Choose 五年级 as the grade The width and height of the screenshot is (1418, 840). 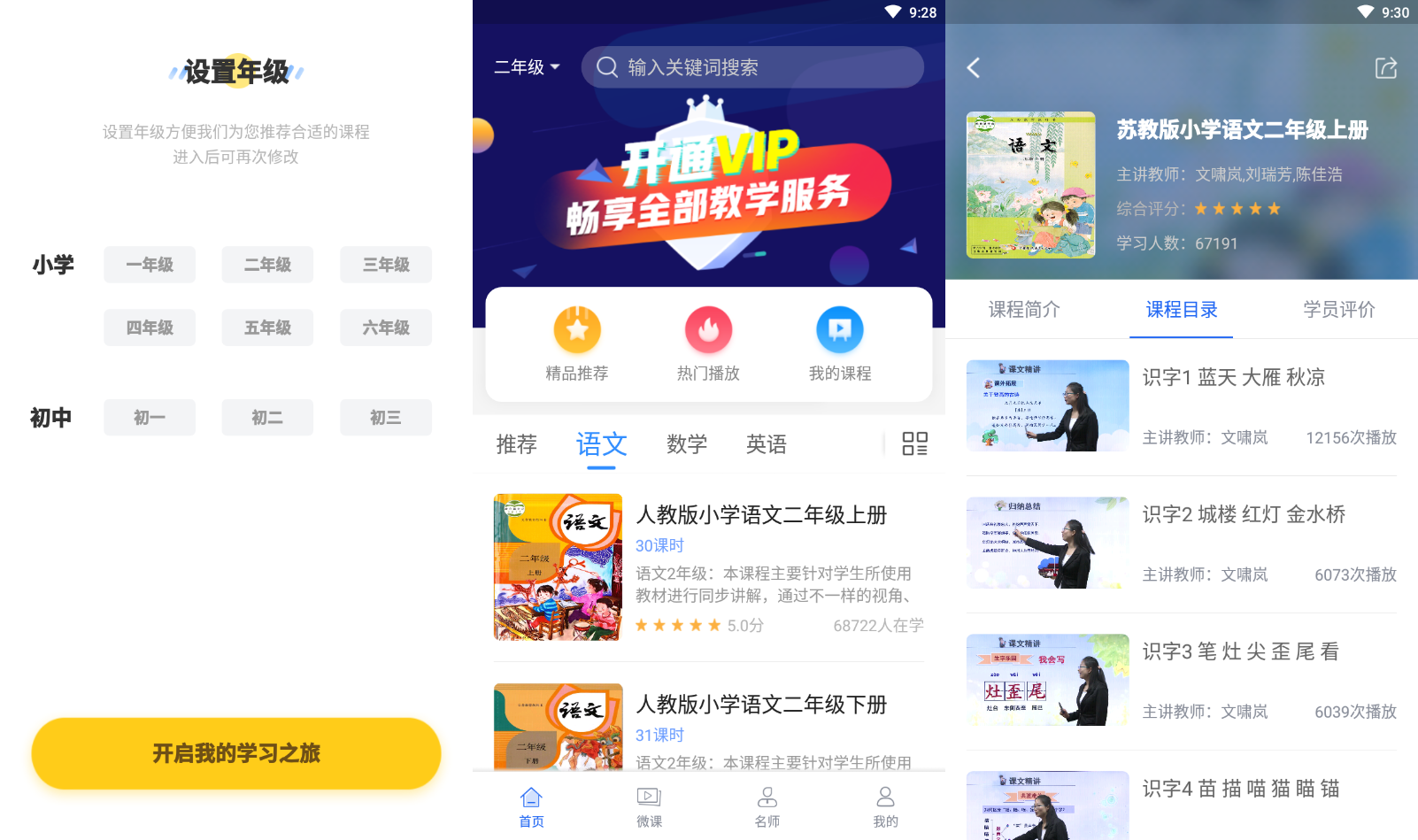click(267, 328)
